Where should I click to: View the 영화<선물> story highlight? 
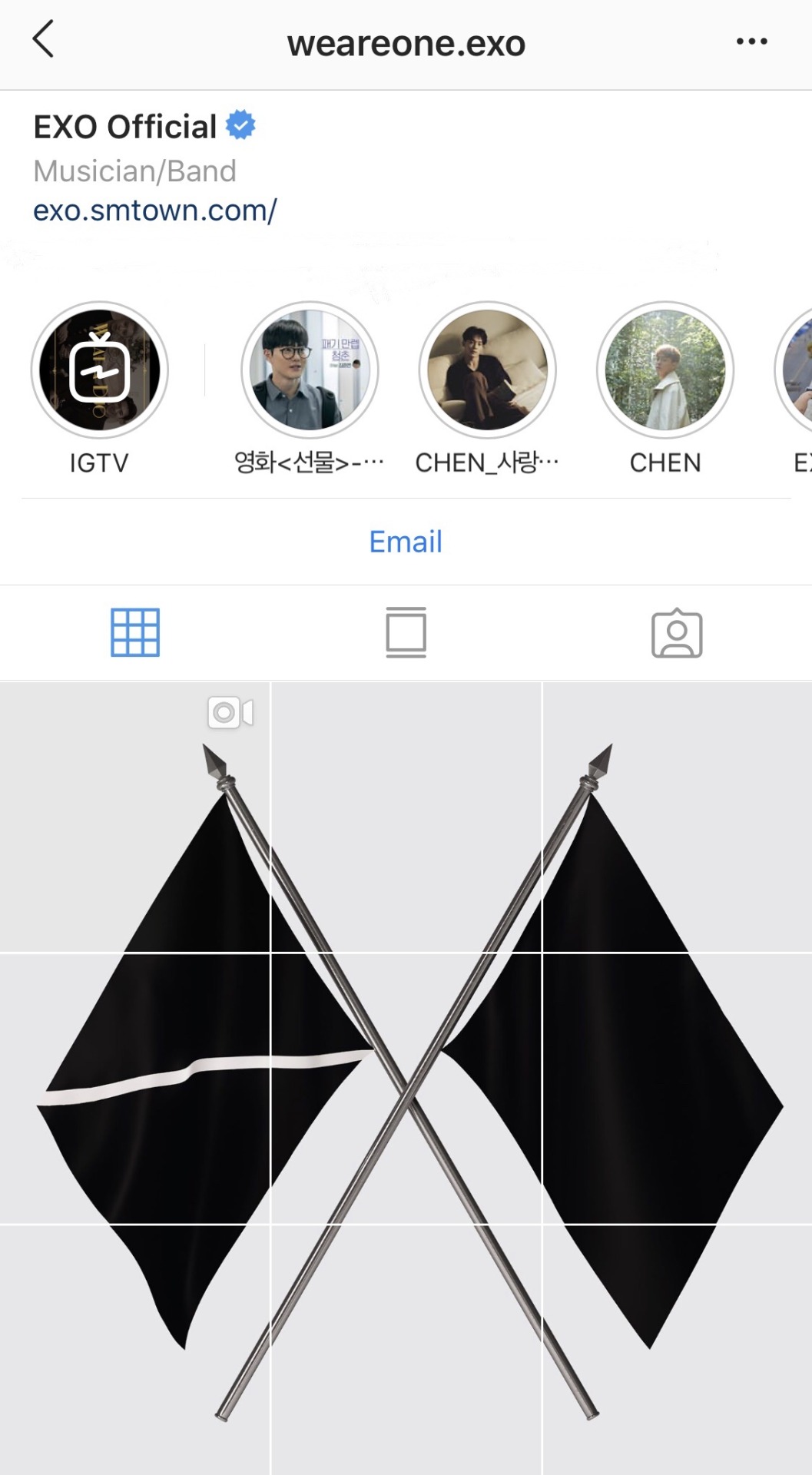[310, 371]
